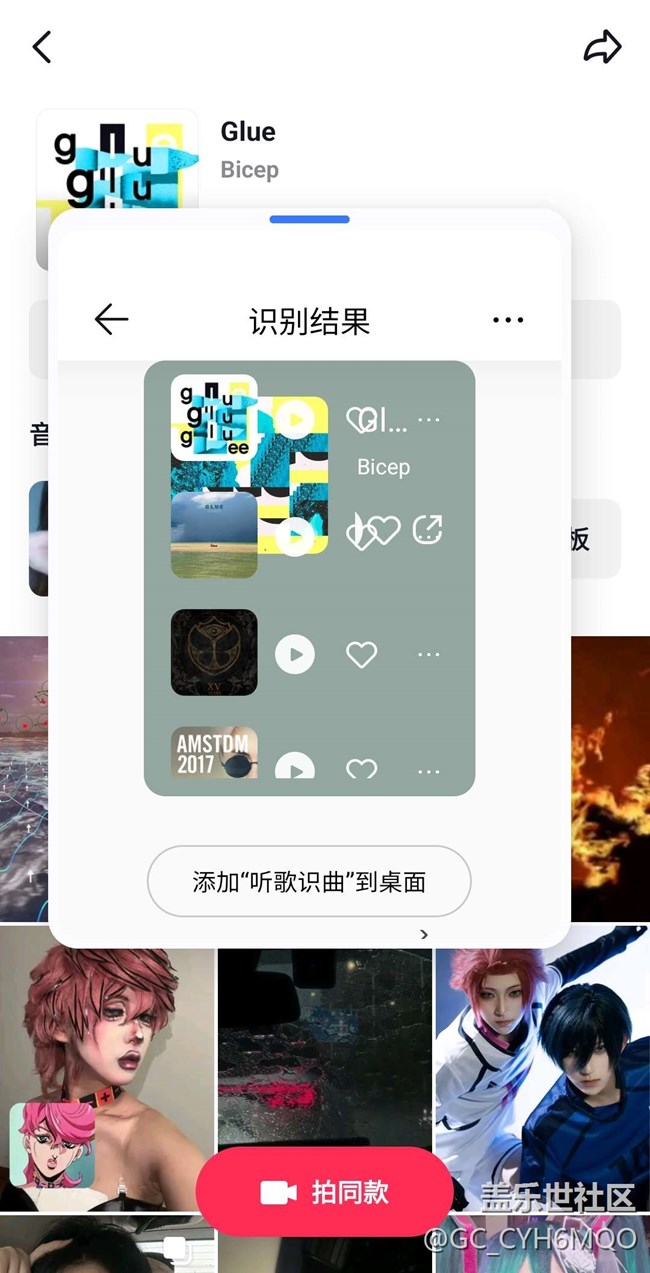Go back using the top-left arrow
The height and width of the screenshot is (1273, 650).
point(42,47)
